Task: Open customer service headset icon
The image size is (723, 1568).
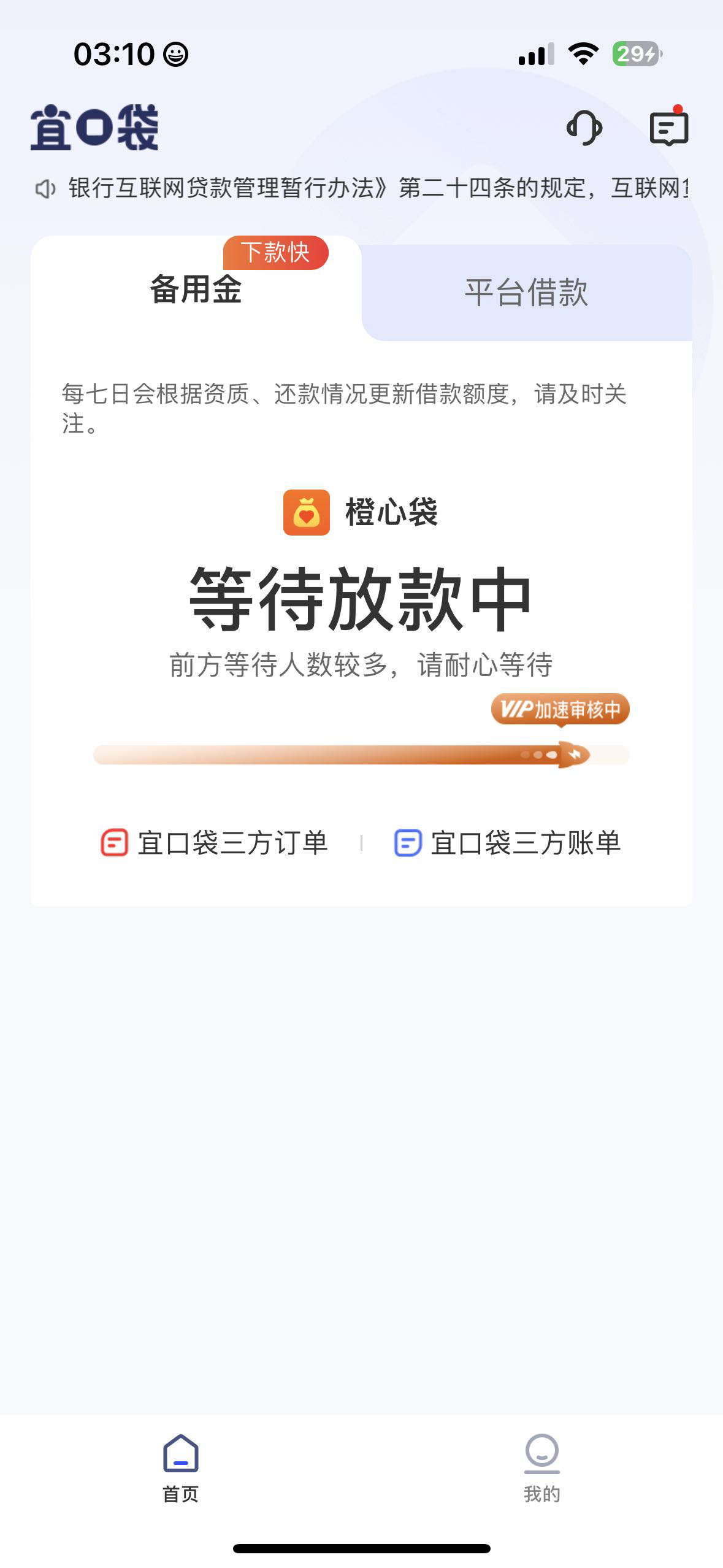Action: 584,128
